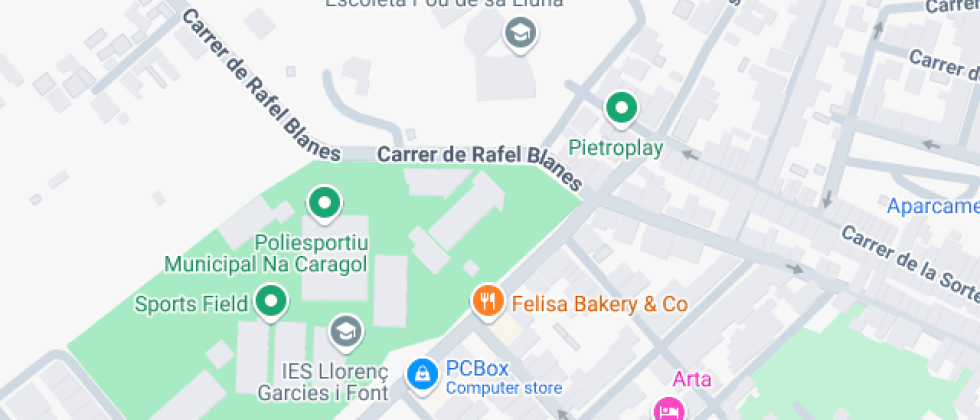980x420 pixels.
Task: Open Poliesportiu Municipal Na Caragol marker
Action: pyautogui.click(x=322, y=204)
